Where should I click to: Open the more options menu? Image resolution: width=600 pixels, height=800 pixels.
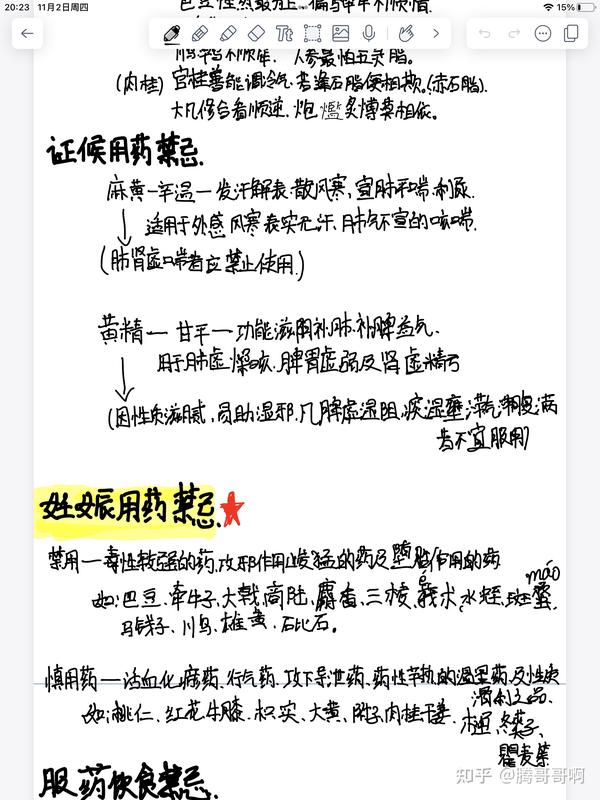pyautogui.click(x=542, y=34)
